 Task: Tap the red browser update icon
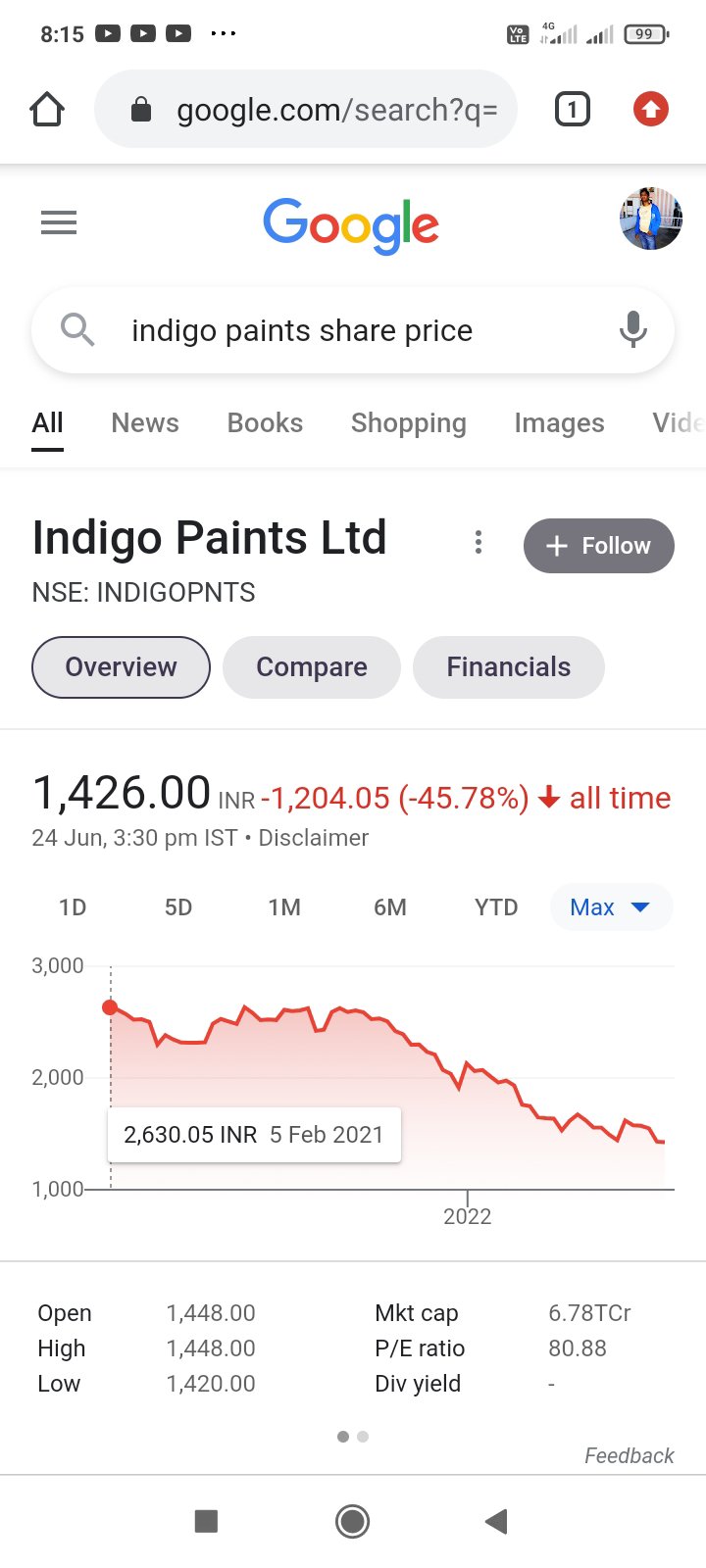pyautogui.click(x=650, y=110)
